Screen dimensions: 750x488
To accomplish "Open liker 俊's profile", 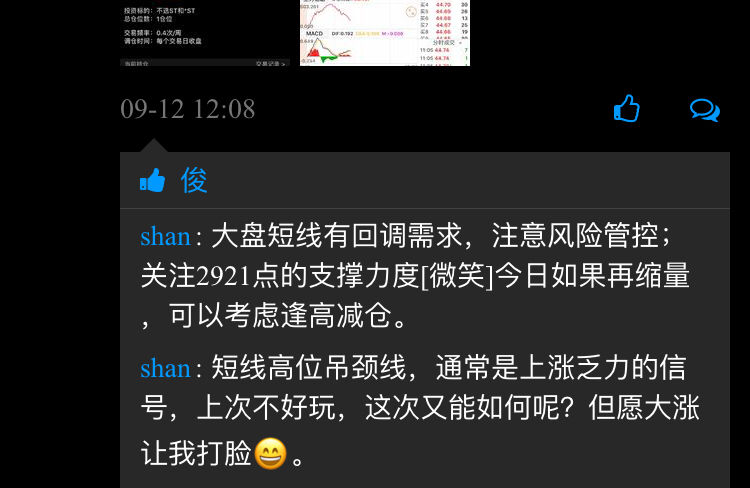I will click(194, 180).
